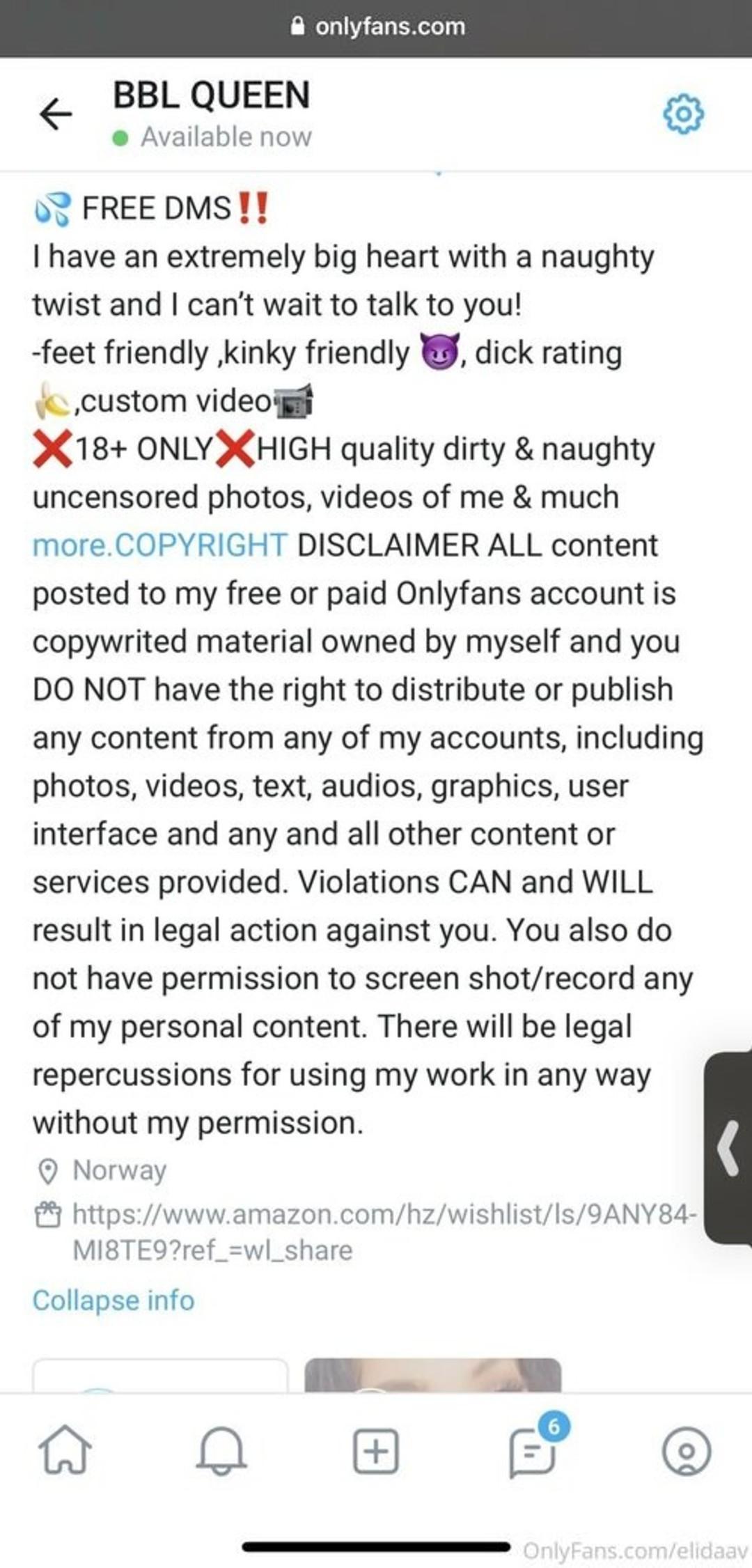Go back using the arrow
Screen dimensions: 752x1568
coord(56,114)
